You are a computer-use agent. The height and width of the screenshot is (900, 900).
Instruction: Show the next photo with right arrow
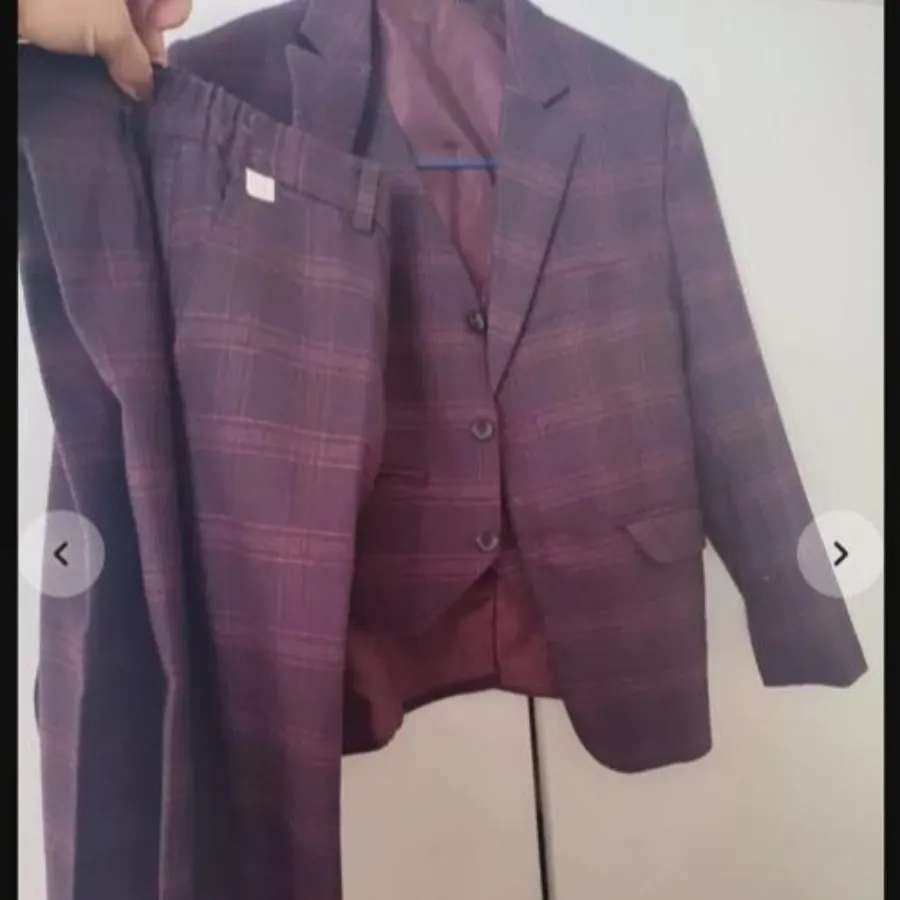click(x=839, y=554)
